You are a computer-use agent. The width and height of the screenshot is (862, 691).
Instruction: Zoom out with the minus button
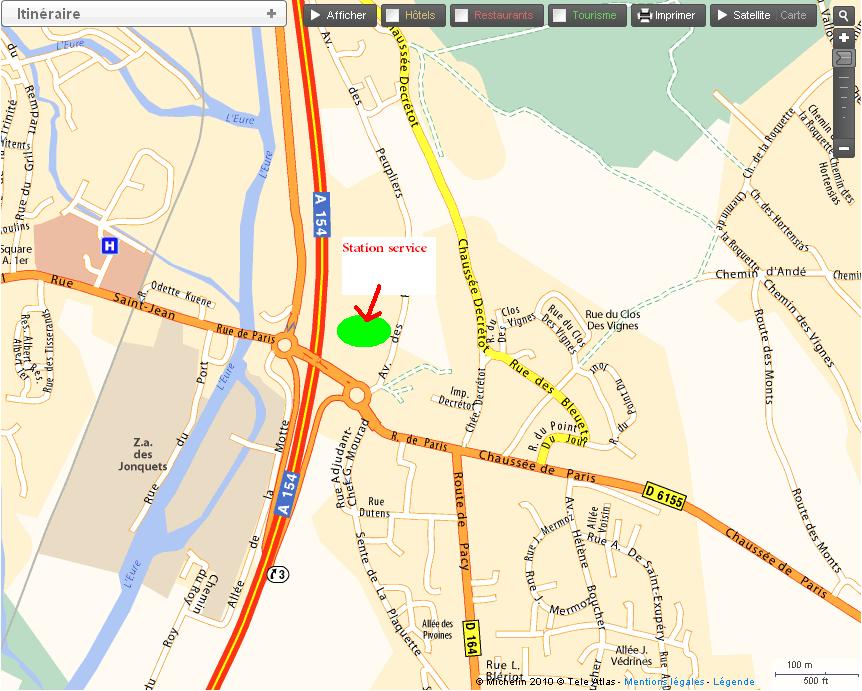845,149
